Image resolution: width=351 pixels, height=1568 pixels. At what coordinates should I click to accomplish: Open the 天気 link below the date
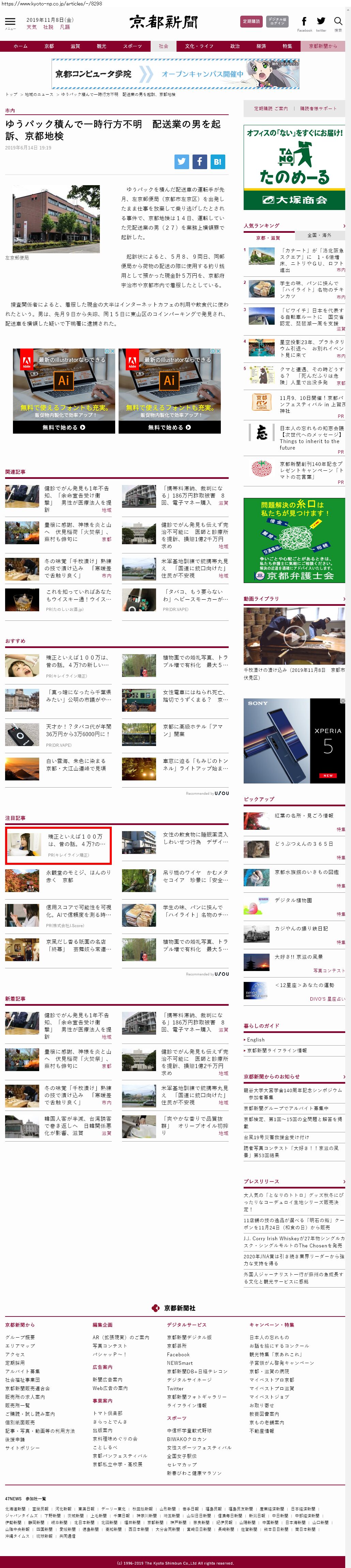[x=31, y=27]
